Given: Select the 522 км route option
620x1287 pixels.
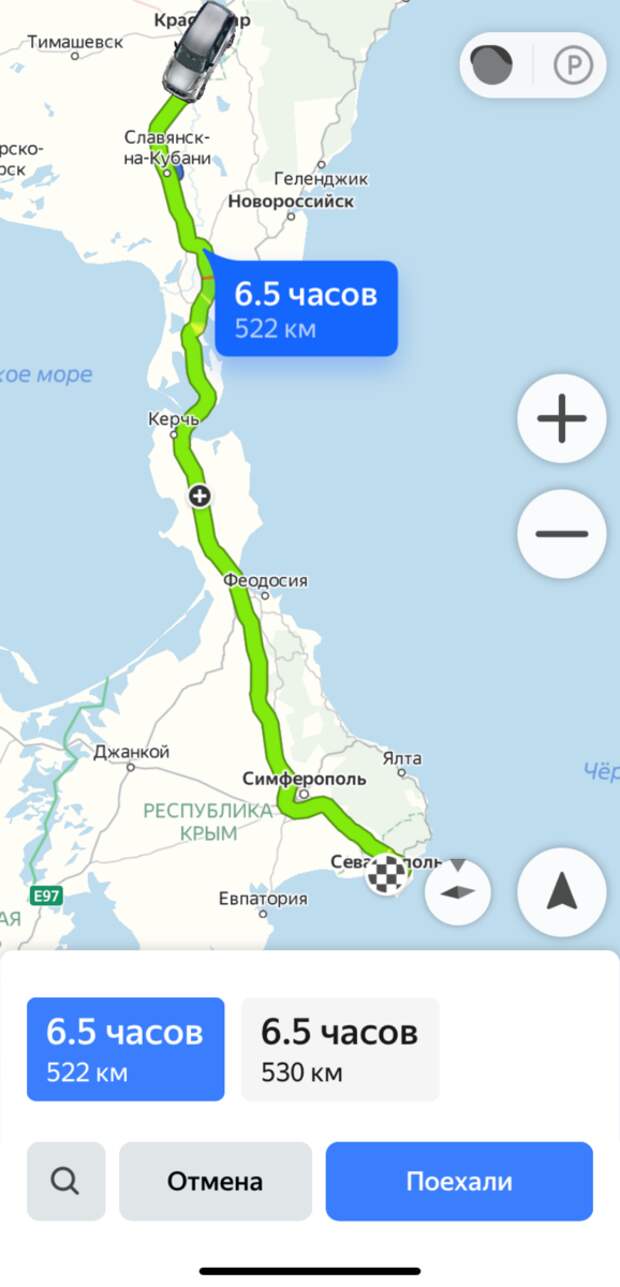Looking at the screenshot, I should tap(125, 1049).
